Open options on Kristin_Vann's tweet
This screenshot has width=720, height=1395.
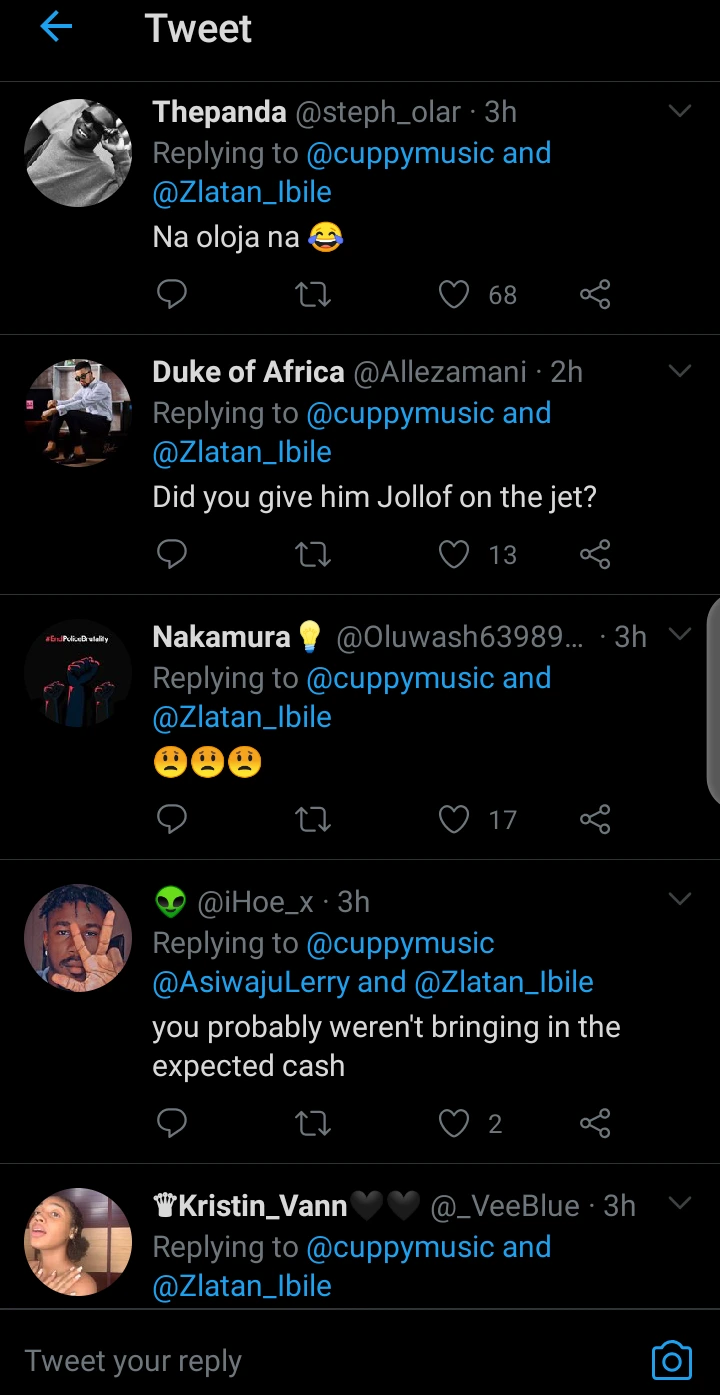pos(680,1203)
